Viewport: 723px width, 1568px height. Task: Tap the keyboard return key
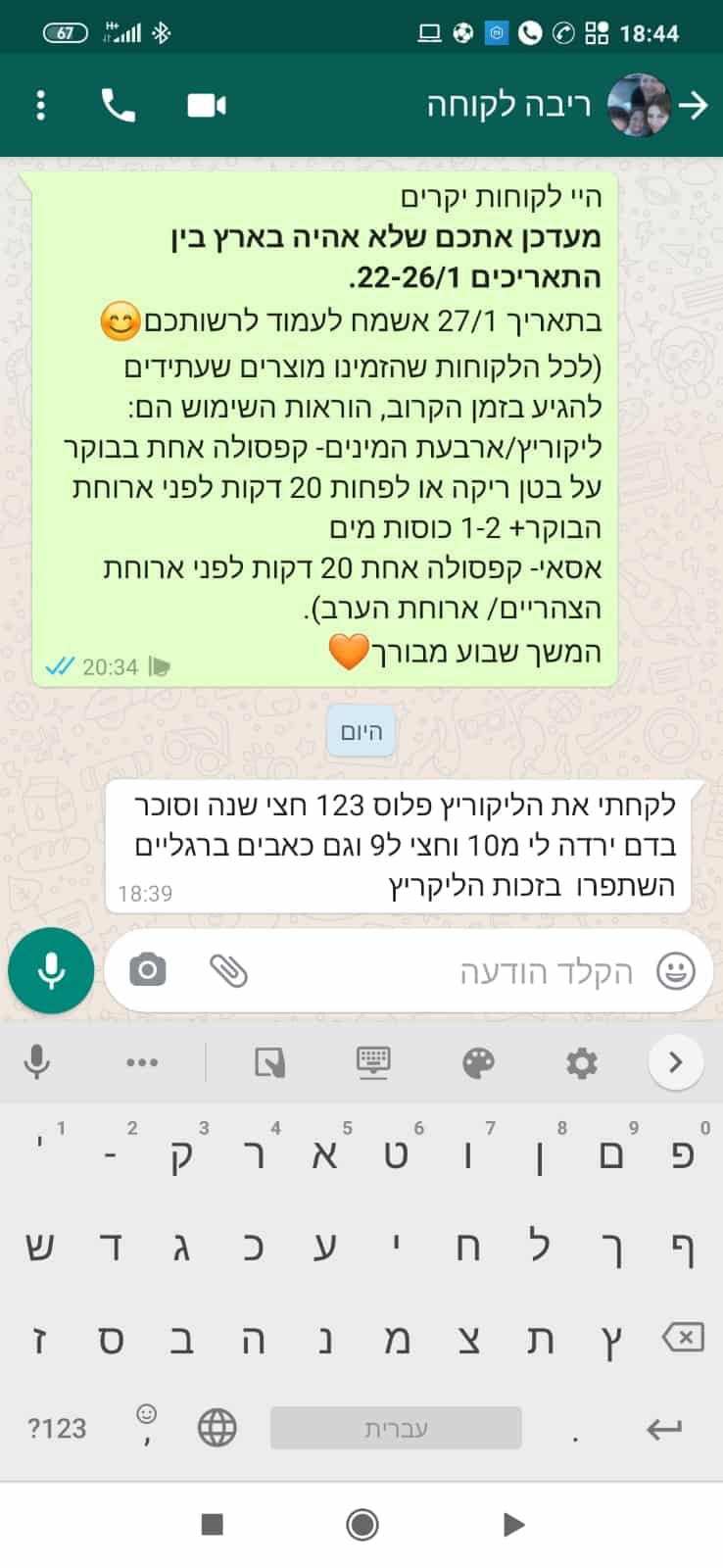pyautogui.click(x=663, y=1429)
